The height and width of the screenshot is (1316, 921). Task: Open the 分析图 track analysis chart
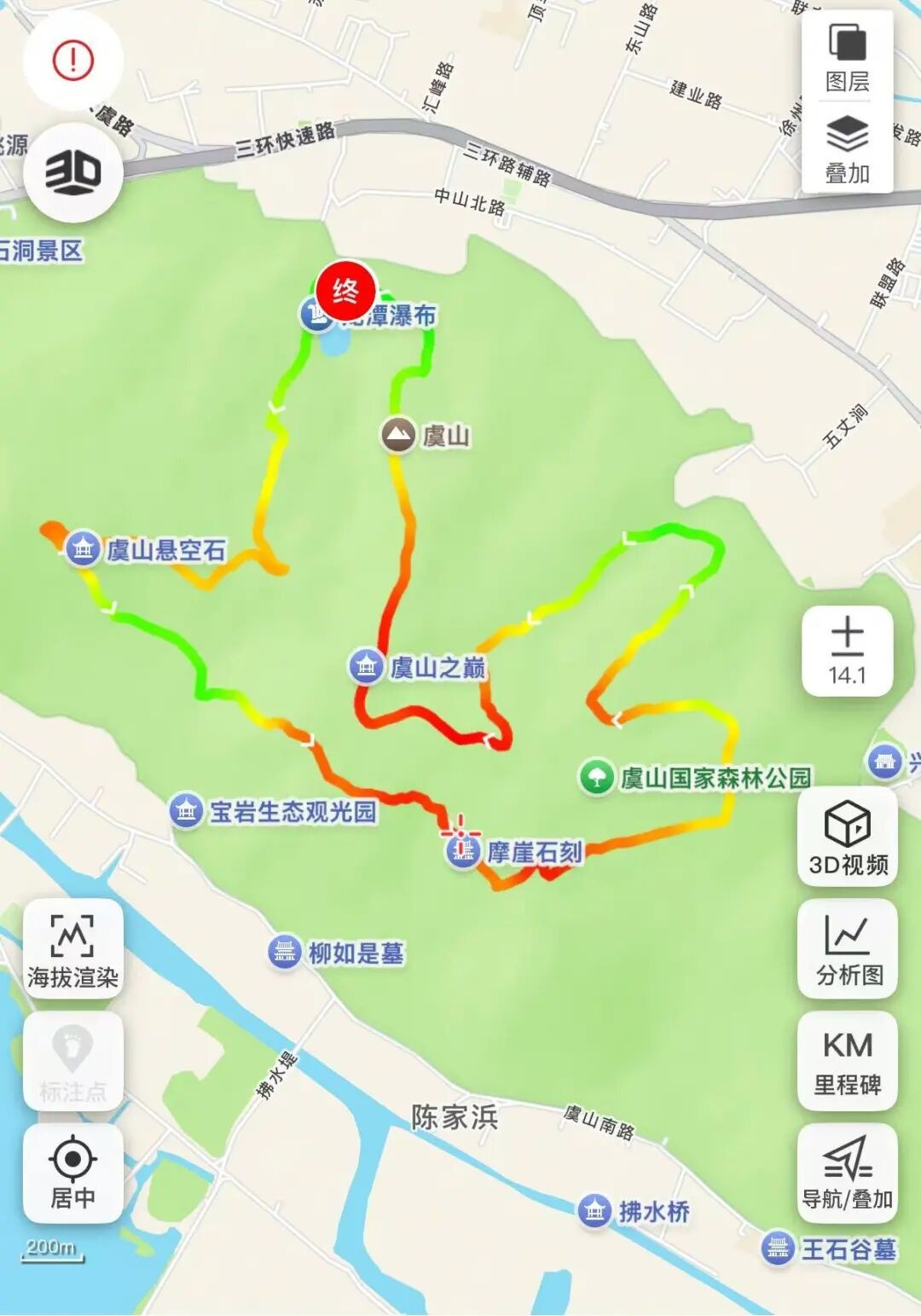pyautogui.click(x=848, y=949)
